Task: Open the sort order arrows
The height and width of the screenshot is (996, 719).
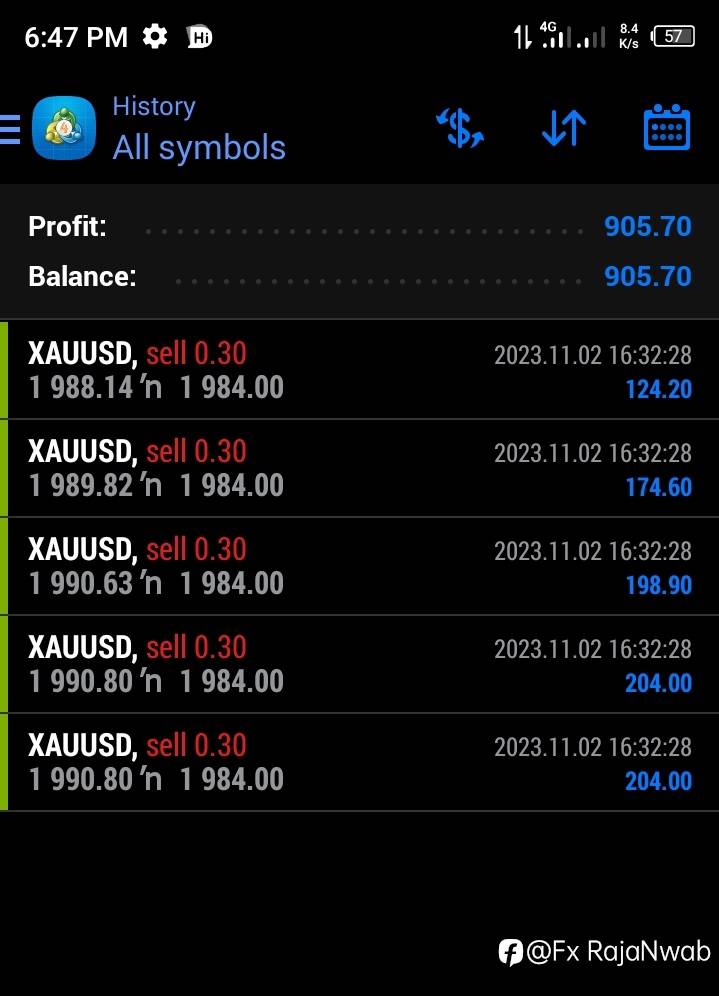Action: 563,129
